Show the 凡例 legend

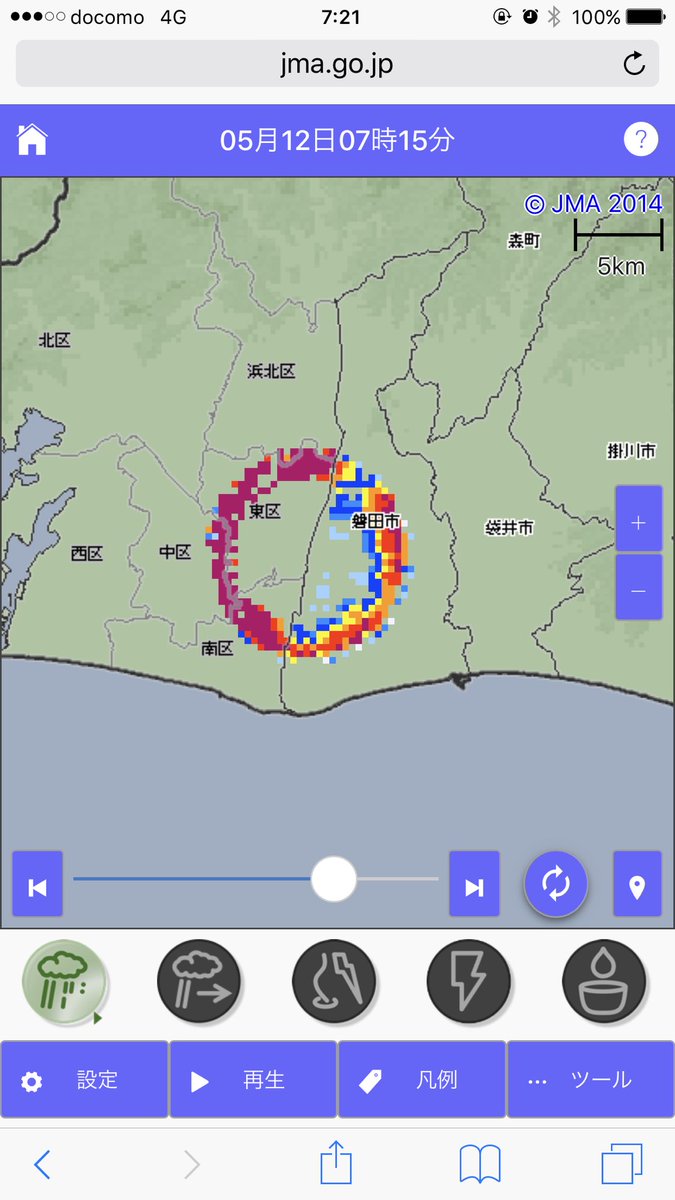[422, 1080]
